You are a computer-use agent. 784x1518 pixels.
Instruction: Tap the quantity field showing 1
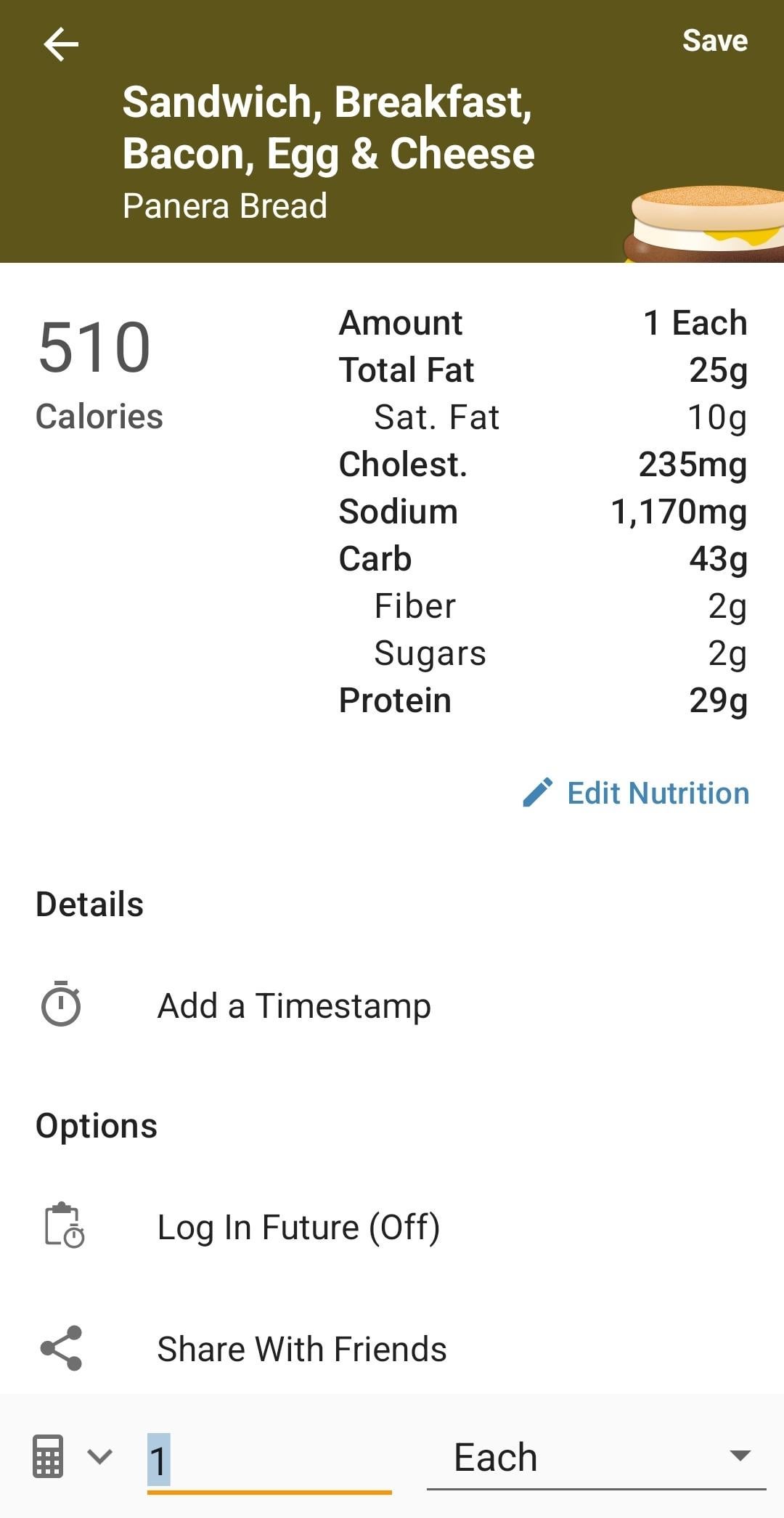click(269, 1458)
